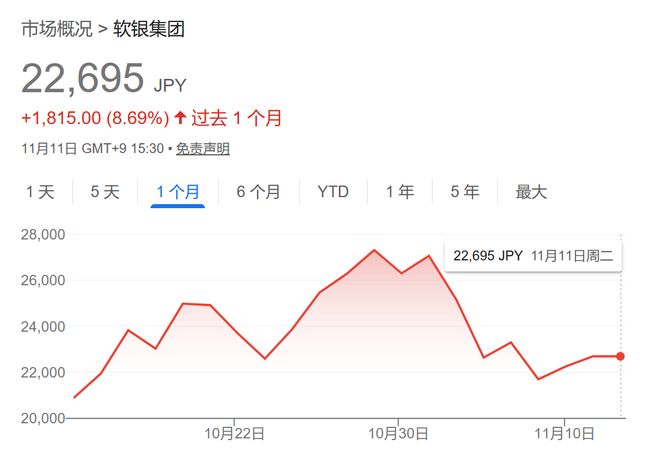Show the YTD price range
The image size is (660, 461).
click(333, 192)
